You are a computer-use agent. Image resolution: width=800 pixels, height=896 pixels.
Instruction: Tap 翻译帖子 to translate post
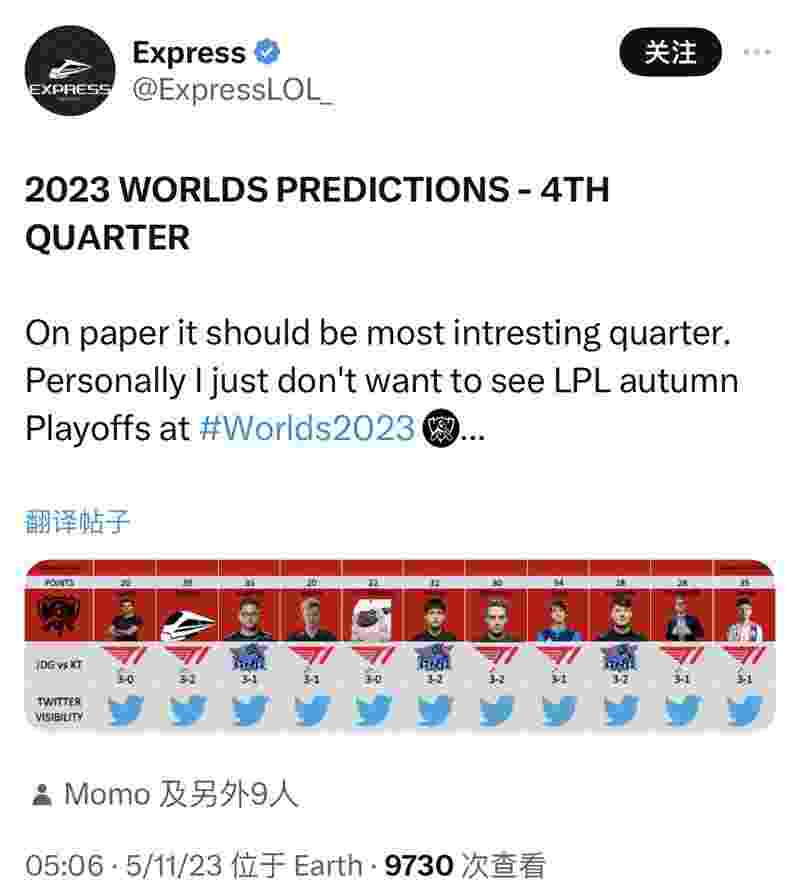click(x=77, y=521)
